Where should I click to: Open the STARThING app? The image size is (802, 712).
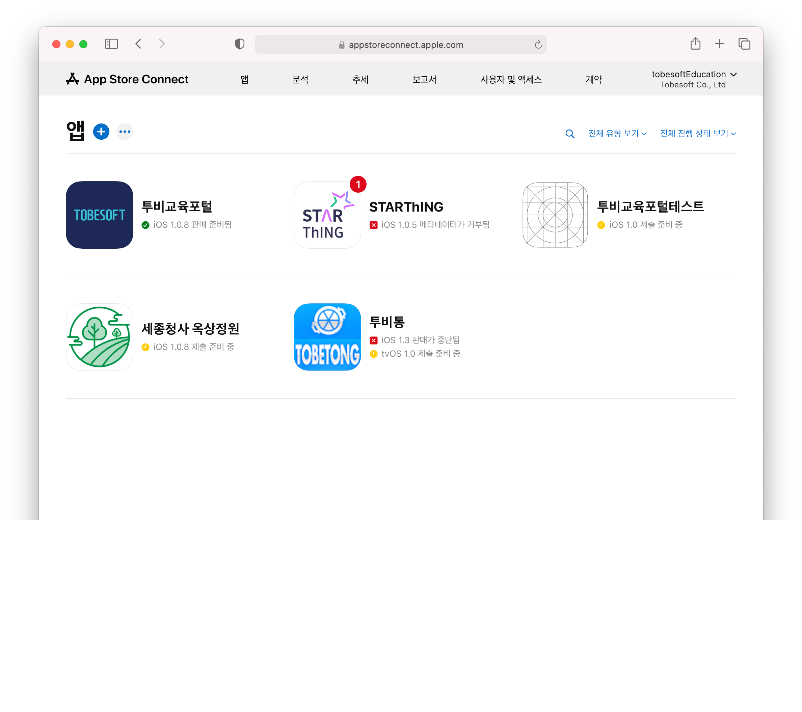pyautogui.click(x=327, y=215)
